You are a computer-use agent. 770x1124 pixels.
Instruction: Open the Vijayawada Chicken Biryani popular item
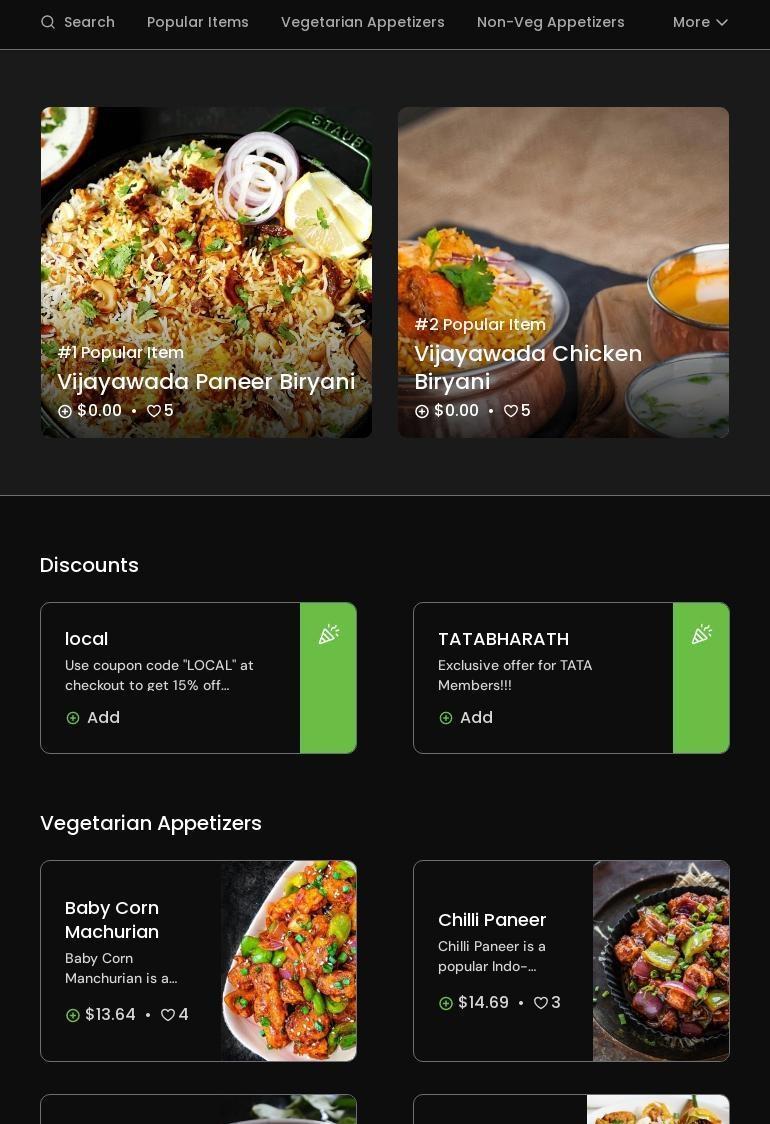563,272
